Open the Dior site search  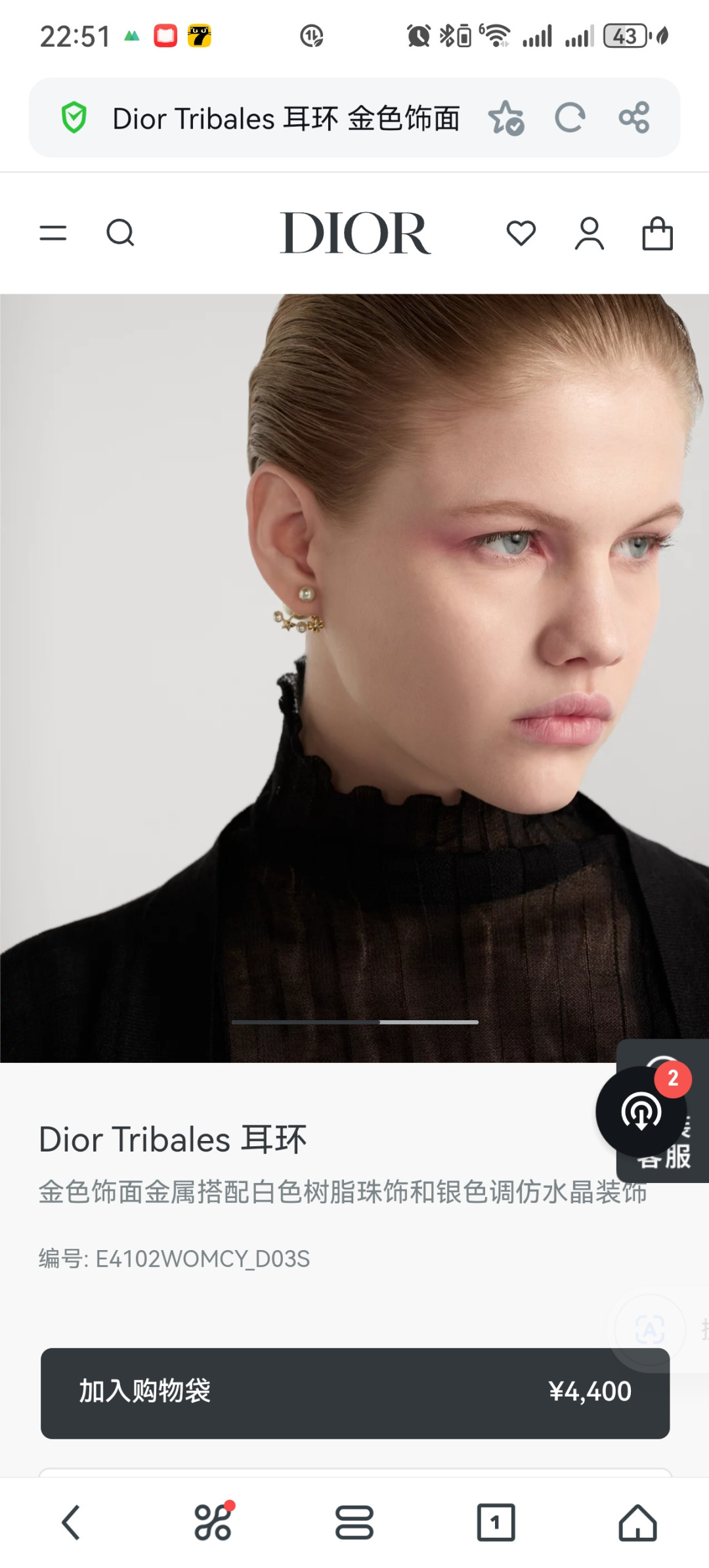[121, 233]
